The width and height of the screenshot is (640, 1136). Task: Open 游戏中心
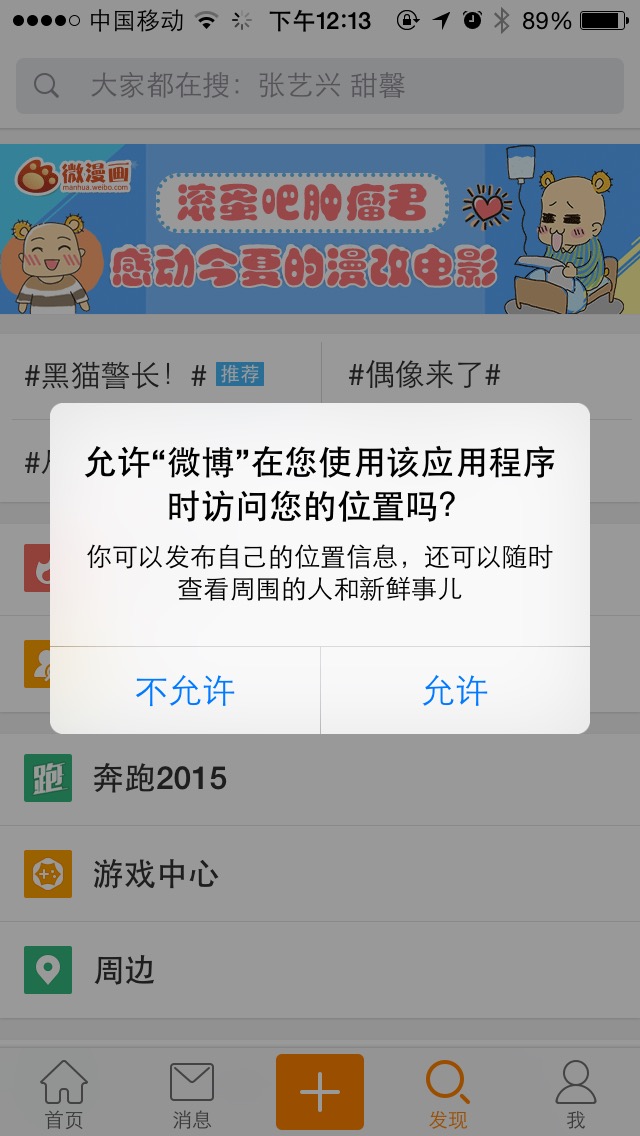pos(320,875)
